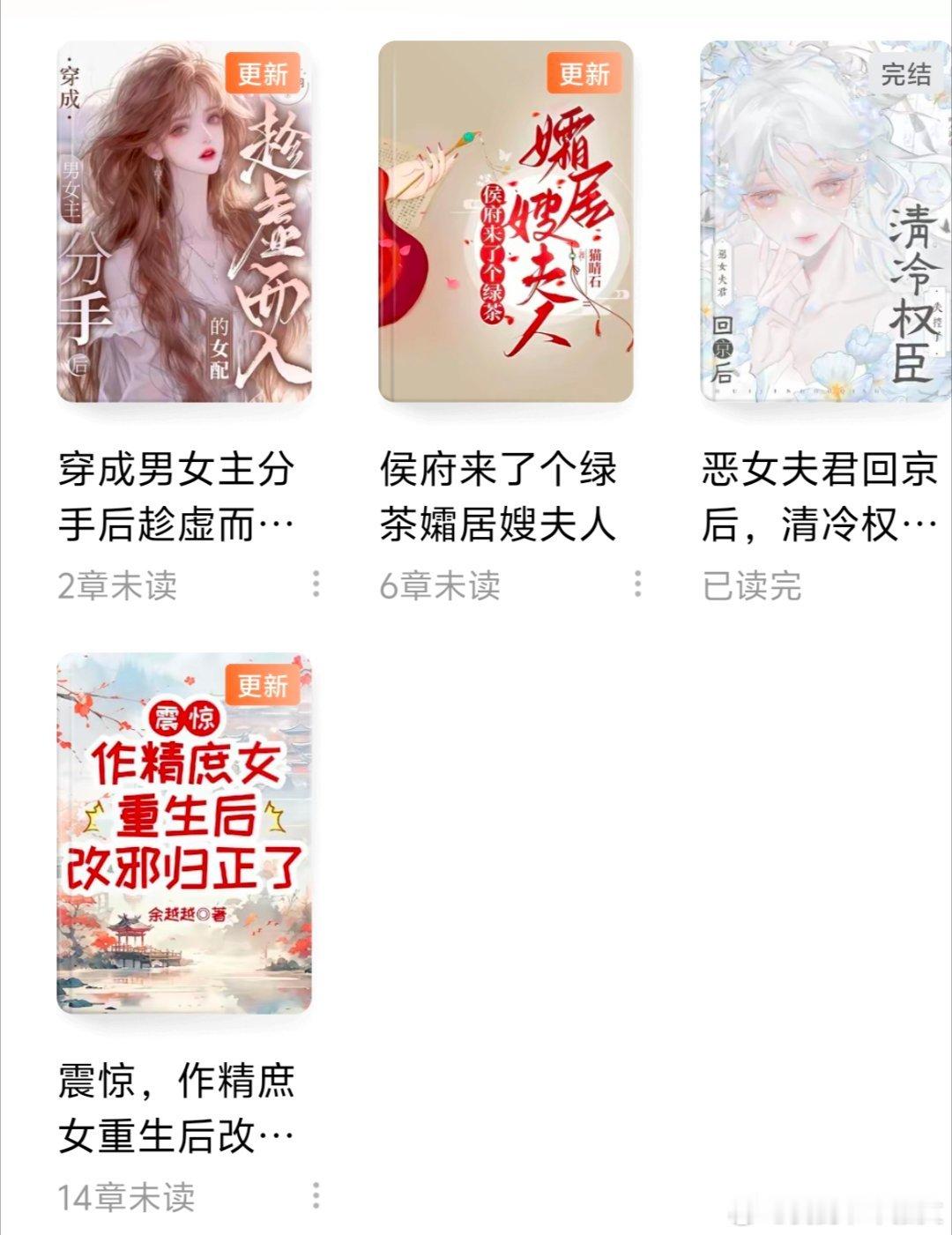Select the title text 侯府来了个绿茶孀居嫂夫人
The image size is (952, 1235).
click(502, 494)
